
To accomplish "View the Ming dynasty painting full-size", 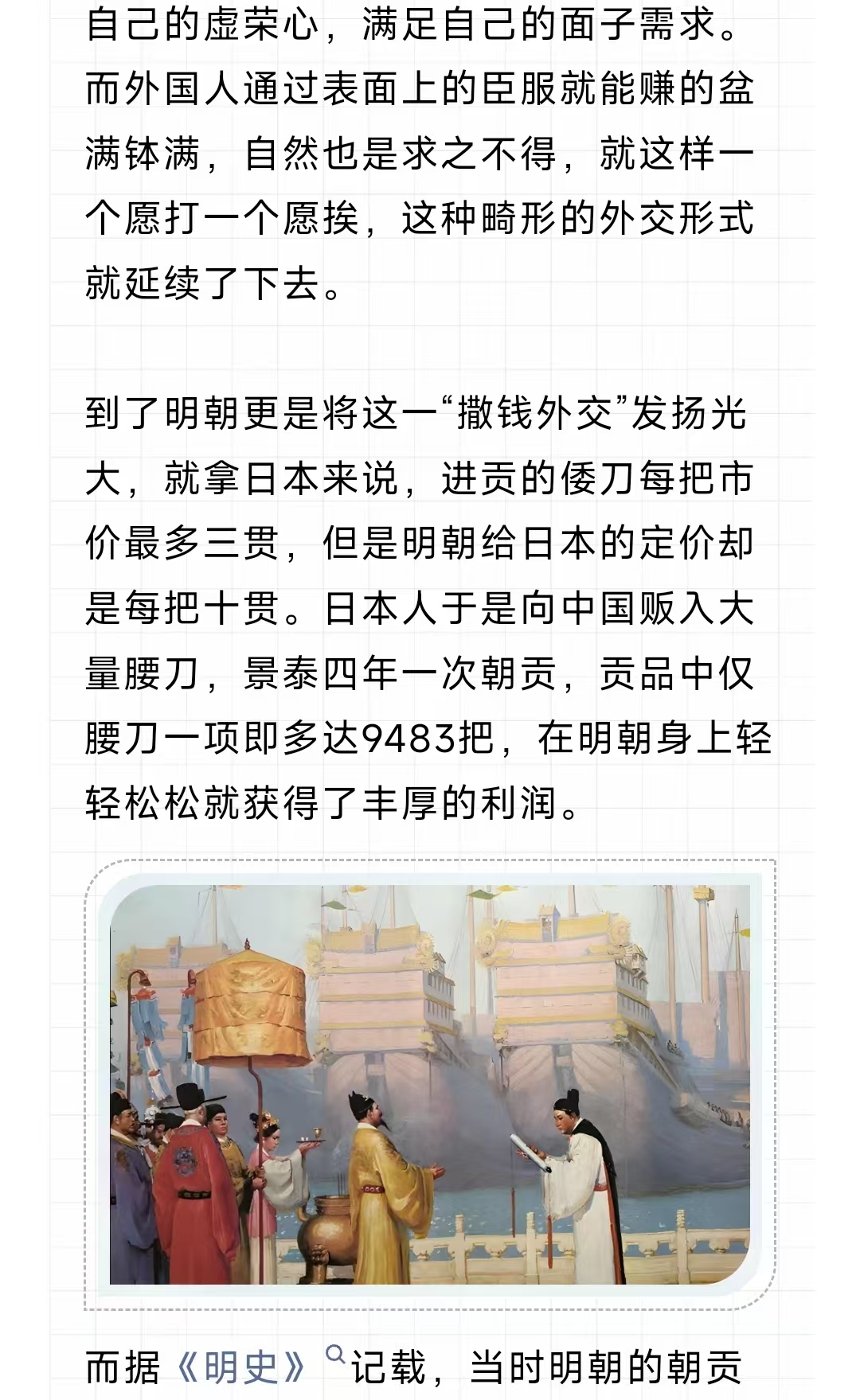I will [x=430, y=1084].
